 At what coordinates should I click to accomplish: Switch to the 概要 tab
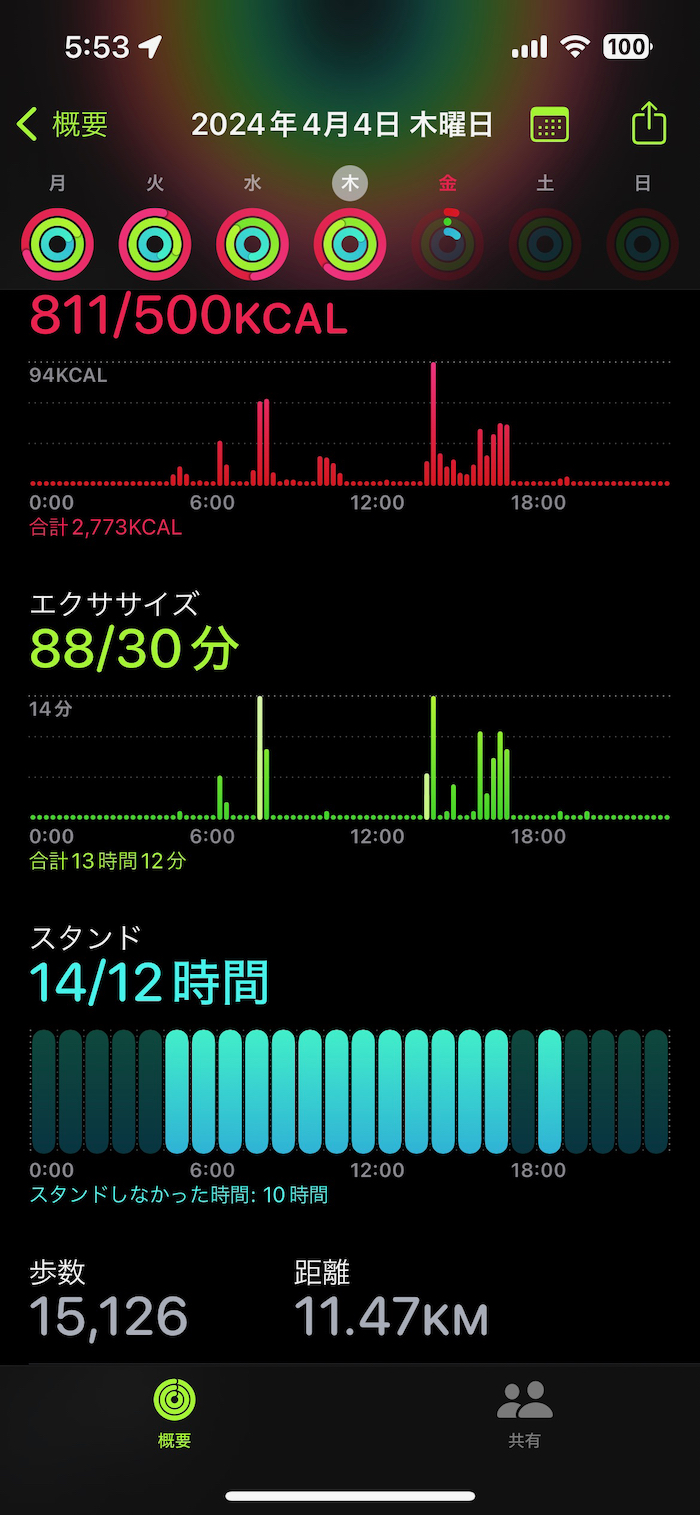point(175,1413)
